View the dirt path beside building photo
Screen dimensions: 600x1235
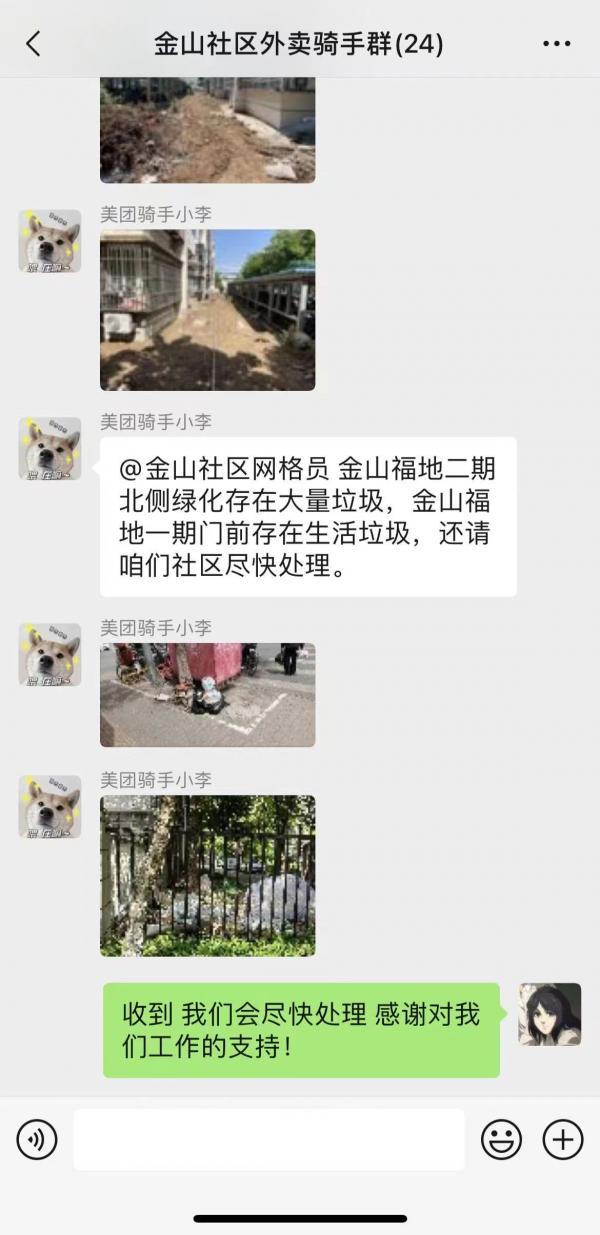click(207, 310)
